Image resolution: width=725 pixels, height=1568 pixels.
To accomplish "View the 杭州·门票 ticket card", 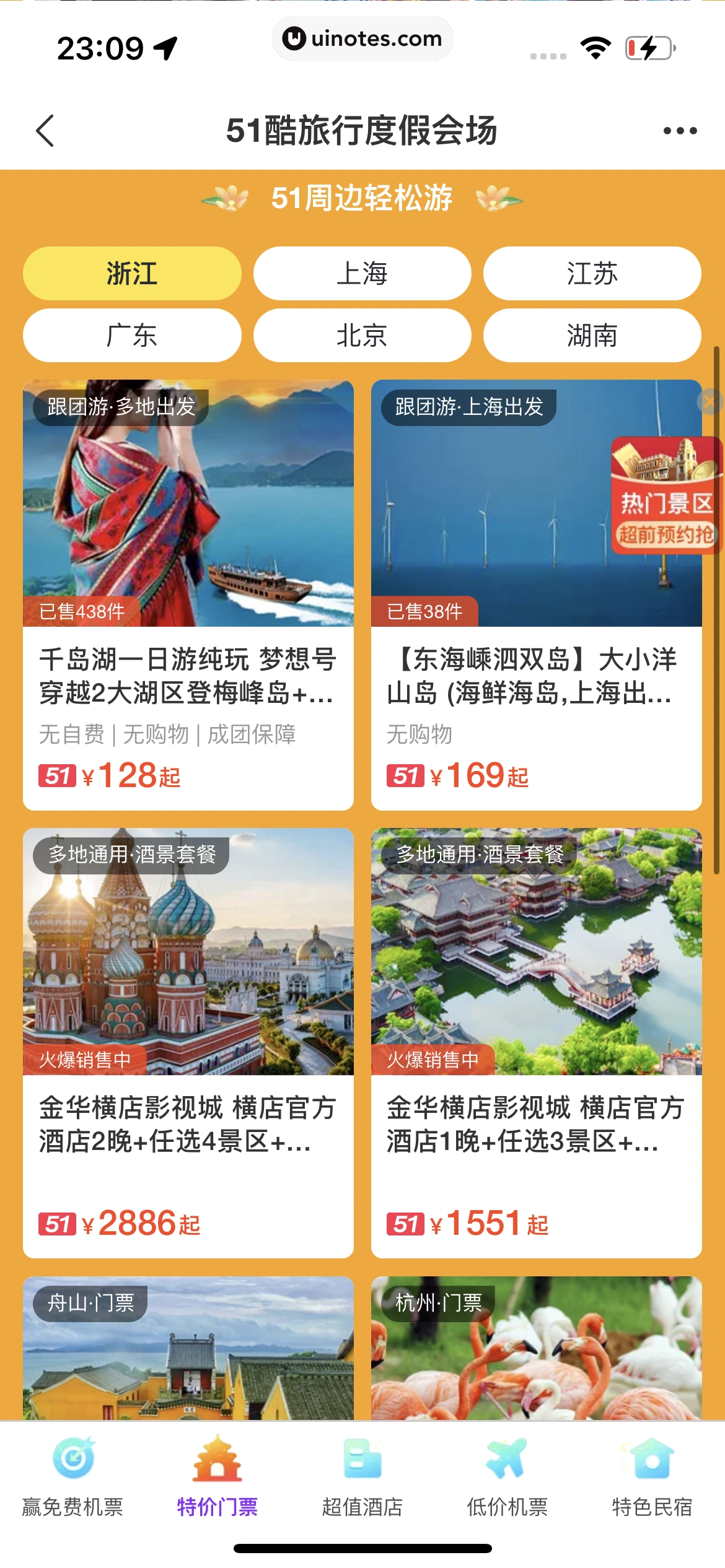I will coord(536,1350).
